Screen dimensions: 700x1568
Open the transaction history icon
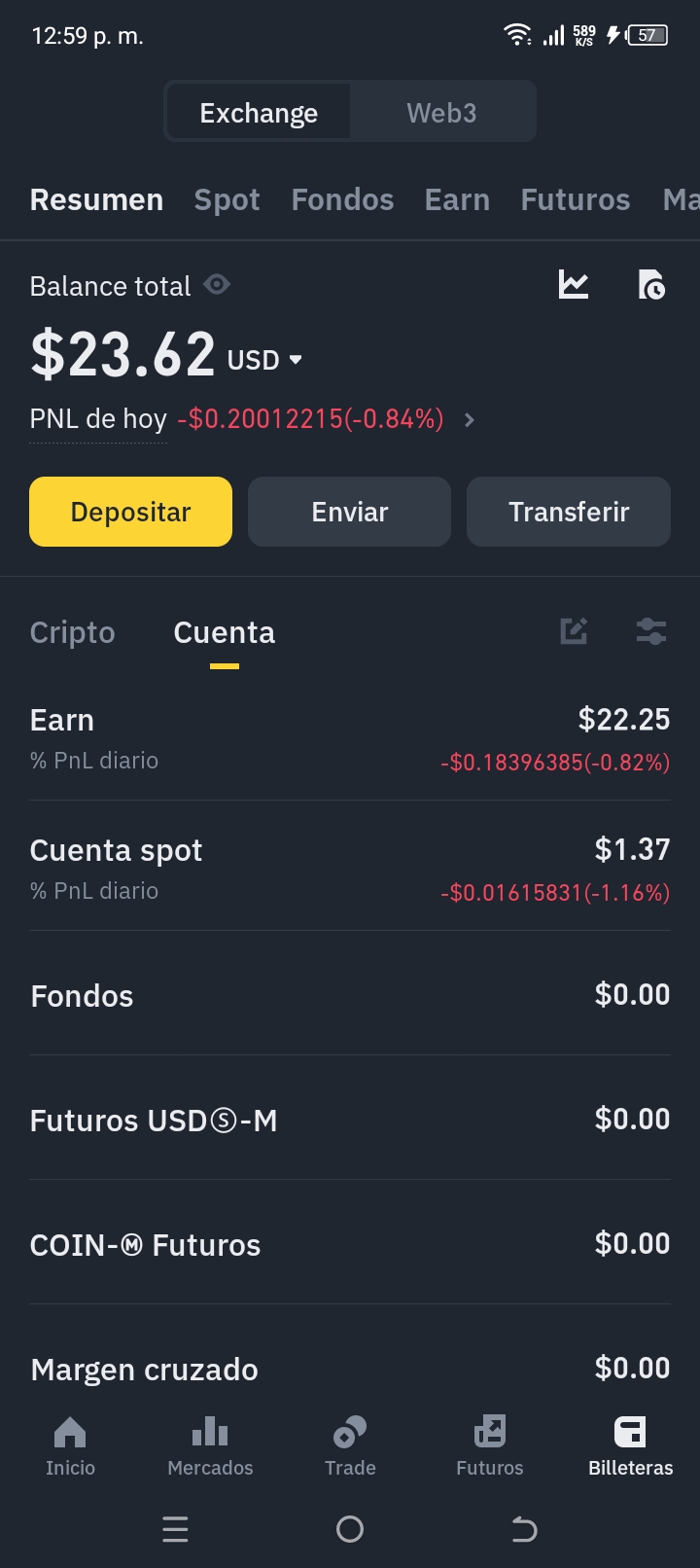click(650, 284)
